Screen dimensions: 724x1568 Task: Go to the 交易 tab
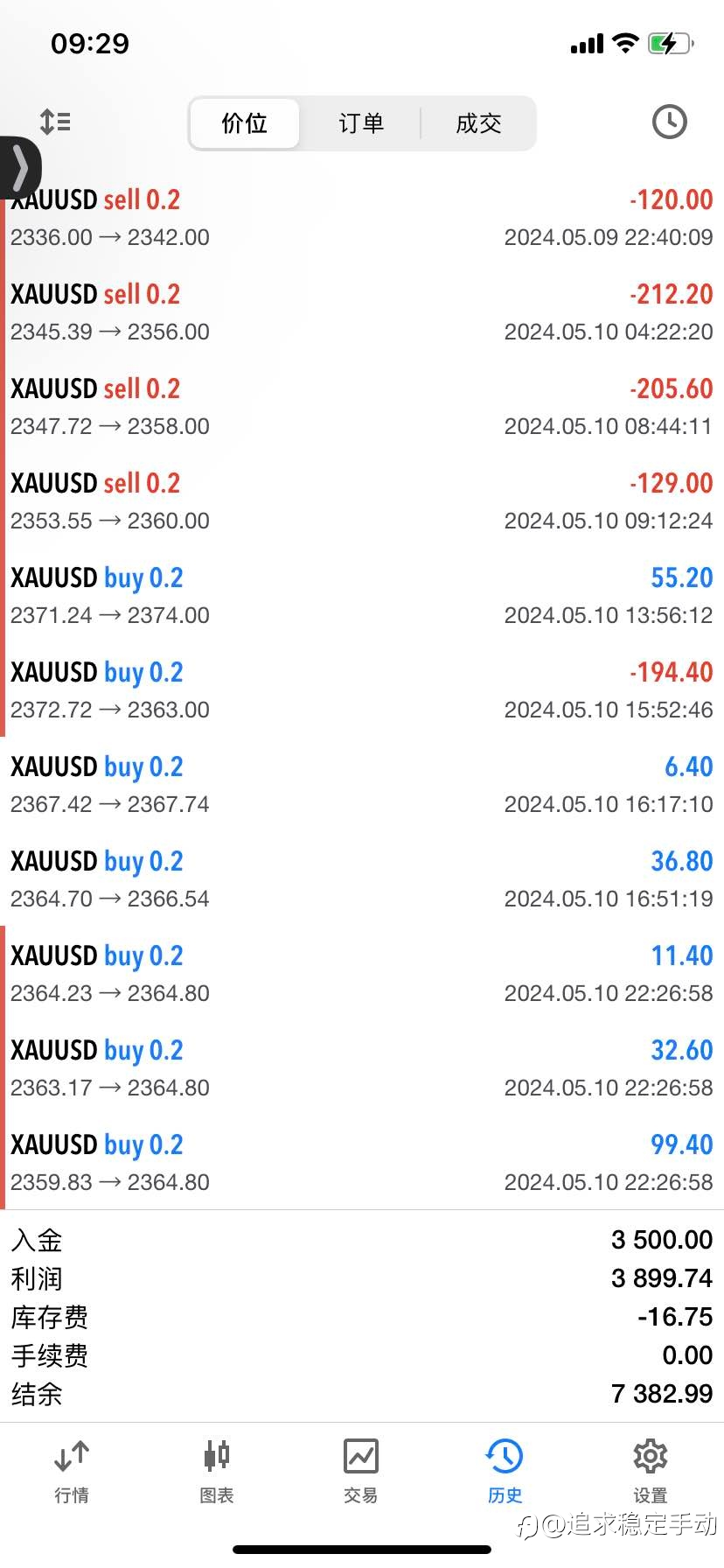[361, 1472]
